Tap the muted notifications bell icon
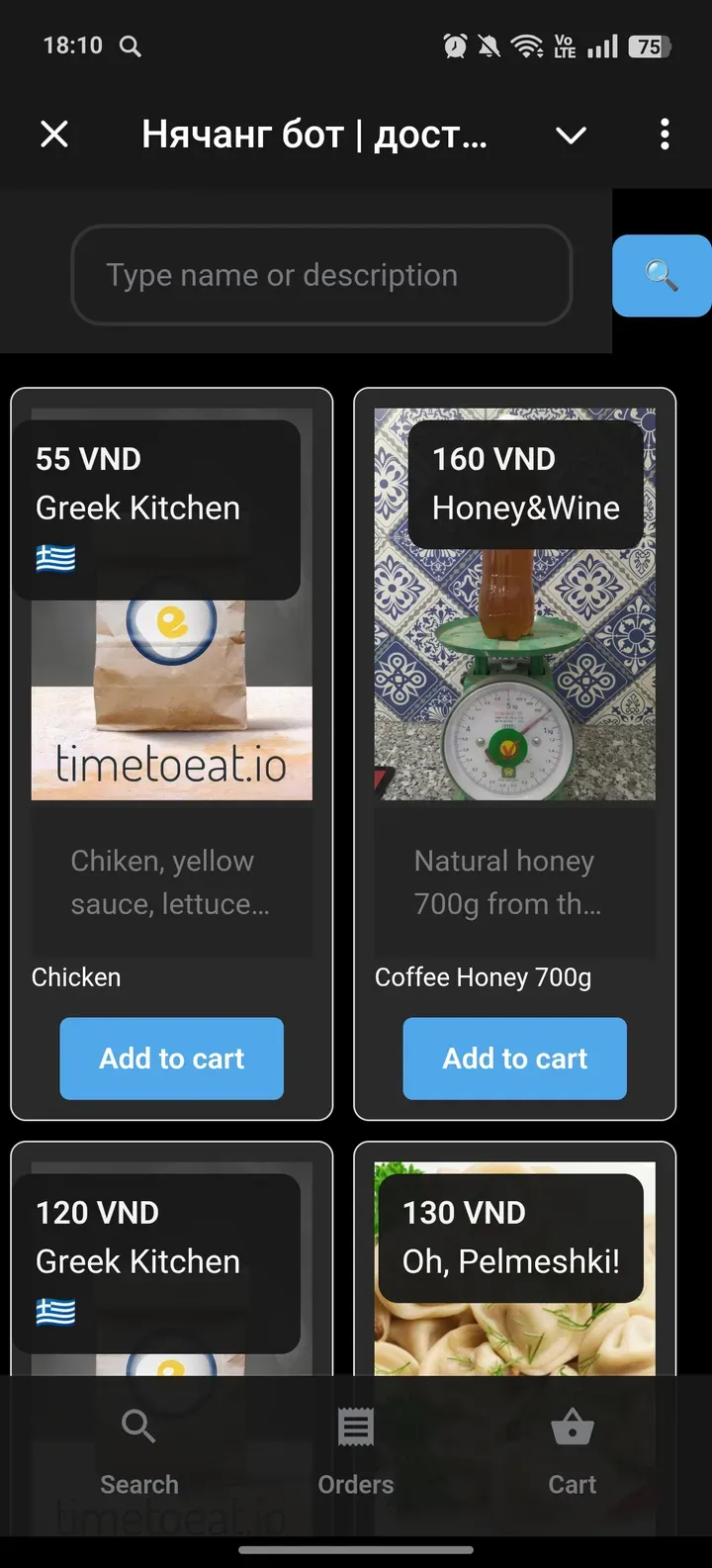 tap(489, 45)
